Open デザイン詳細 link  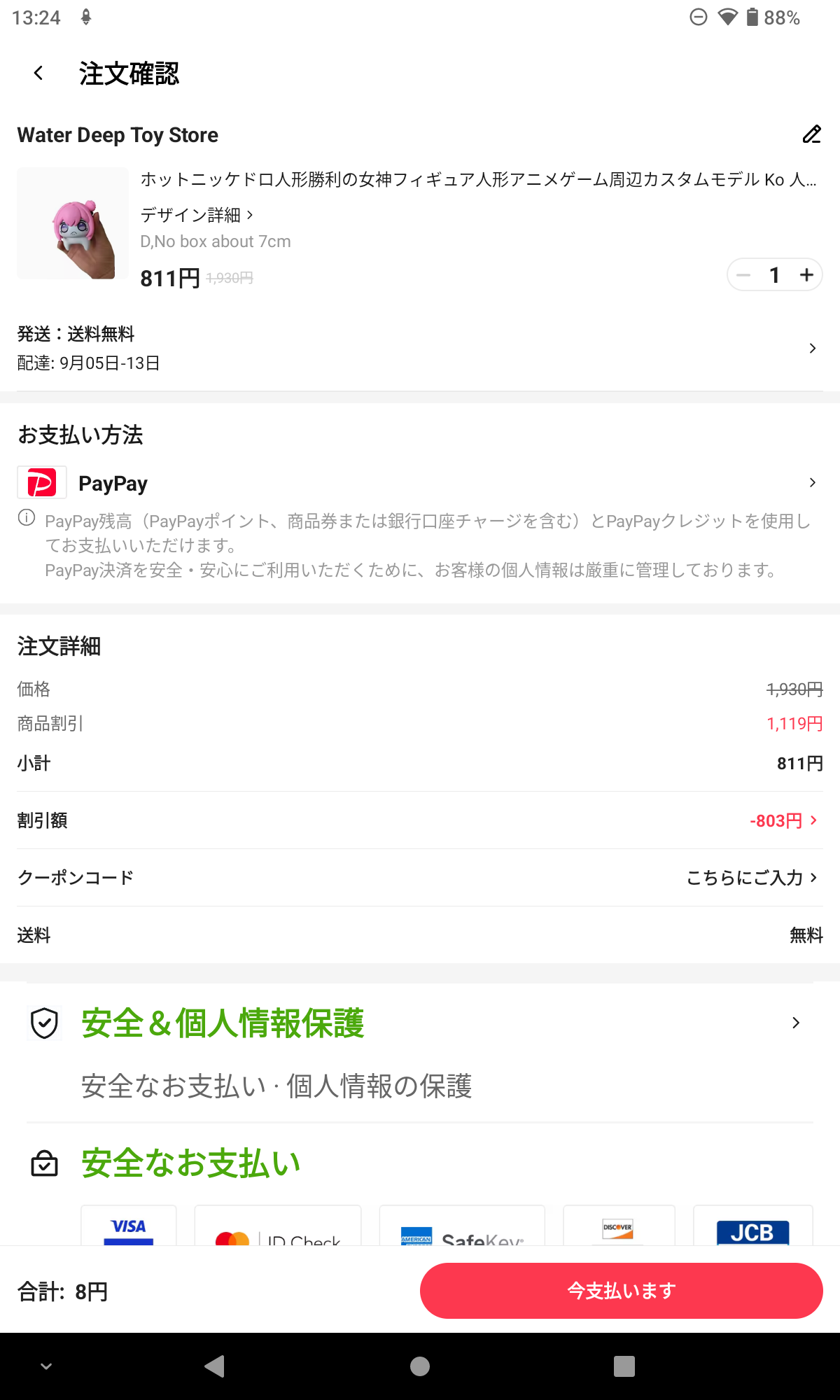click(x=197, y=214)
